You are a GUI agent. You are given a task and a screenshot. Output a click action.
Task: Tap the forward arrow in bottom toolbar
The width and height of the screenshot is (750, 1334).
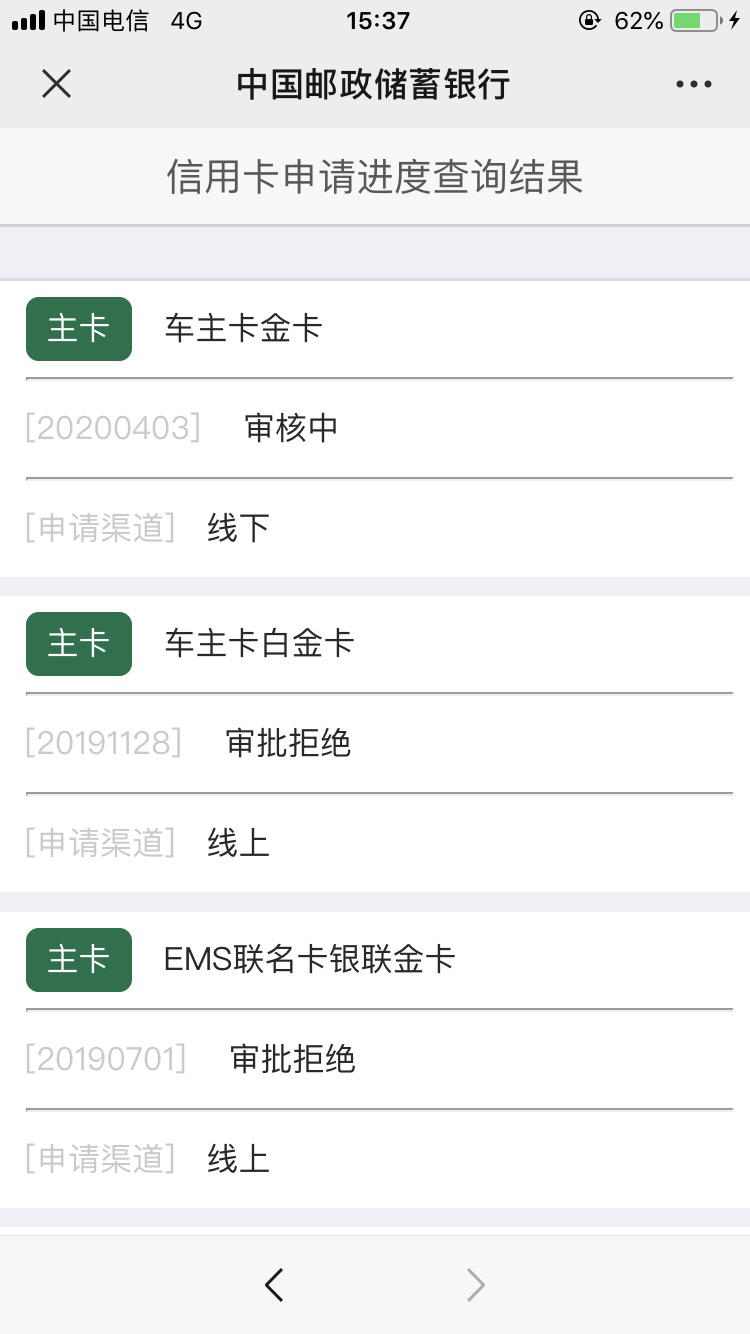476,1284
